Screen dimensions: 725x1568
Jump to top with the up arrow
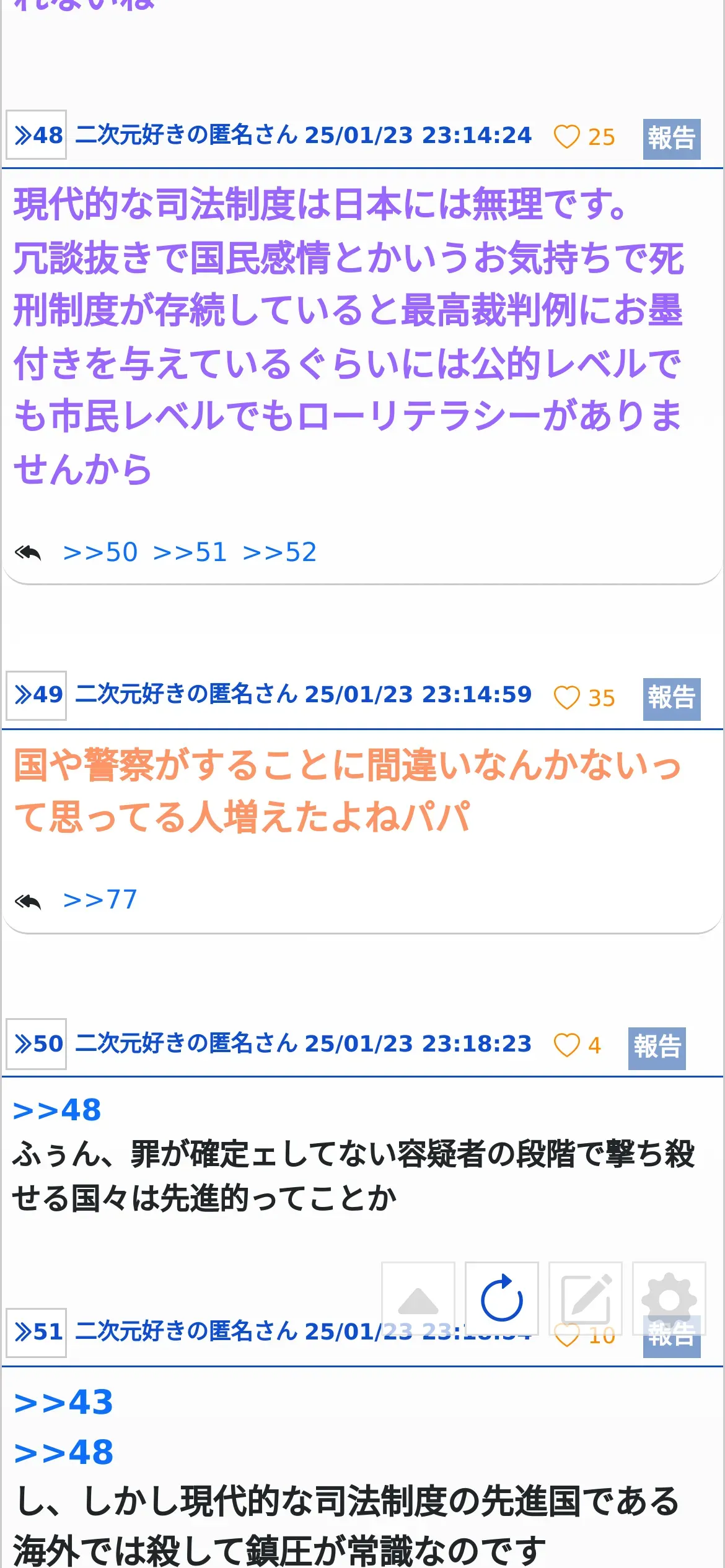pos(418,1299)
